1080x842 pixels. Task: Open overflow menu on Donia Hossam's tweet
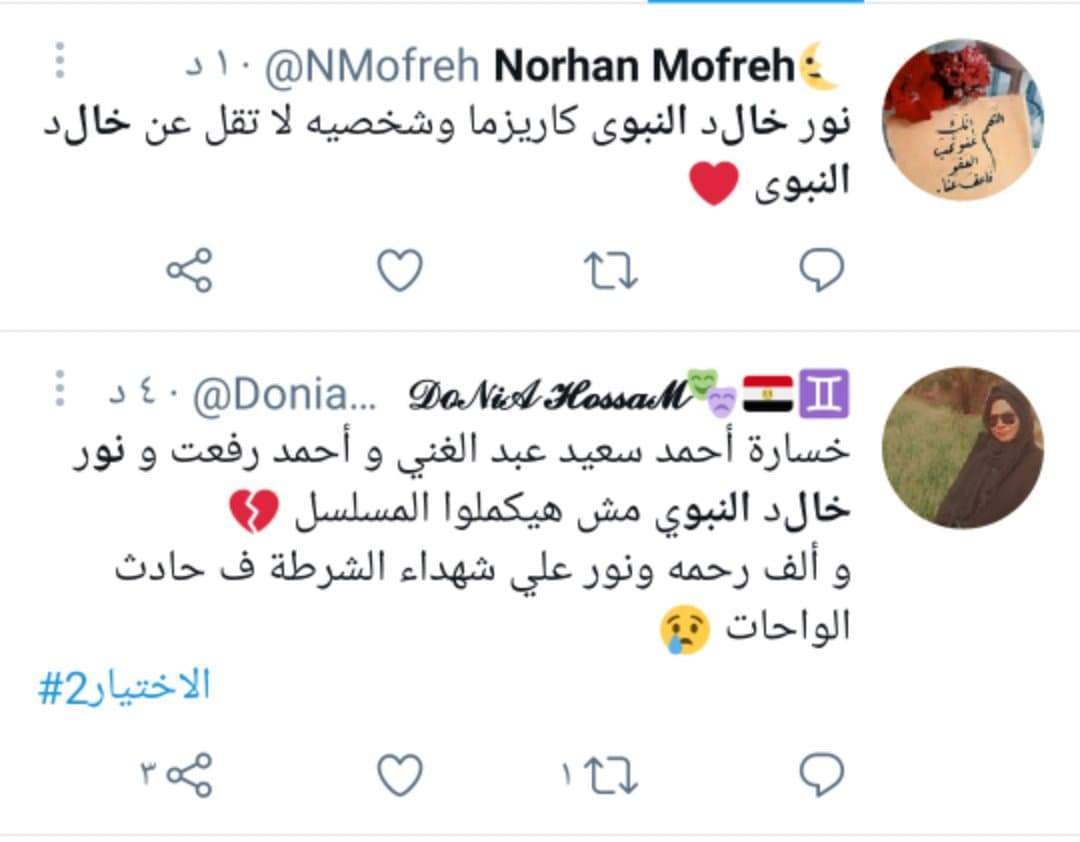coord(59,389)
